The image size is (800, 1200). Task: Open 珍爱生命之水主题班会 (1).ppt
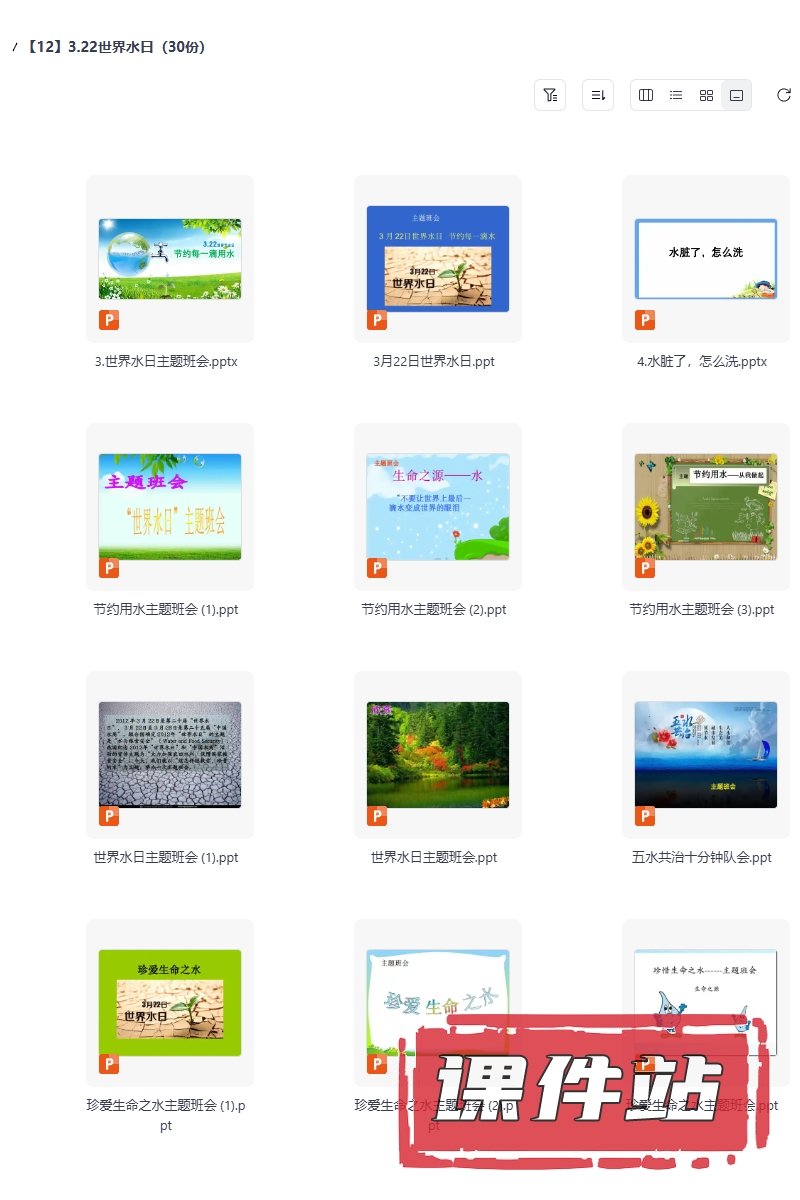170,1003
